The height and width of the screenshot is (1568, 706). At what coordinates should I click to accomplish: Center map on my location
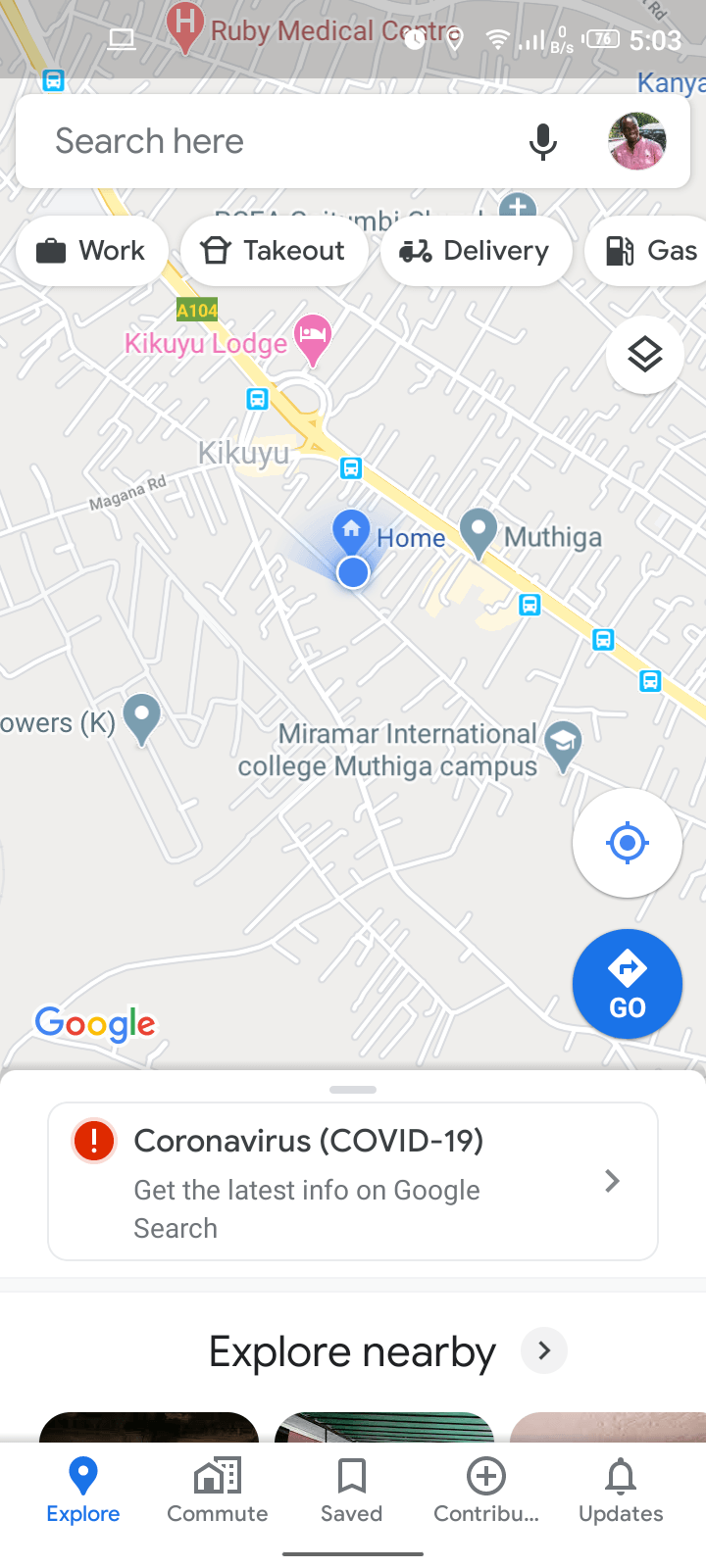(627, 843)
